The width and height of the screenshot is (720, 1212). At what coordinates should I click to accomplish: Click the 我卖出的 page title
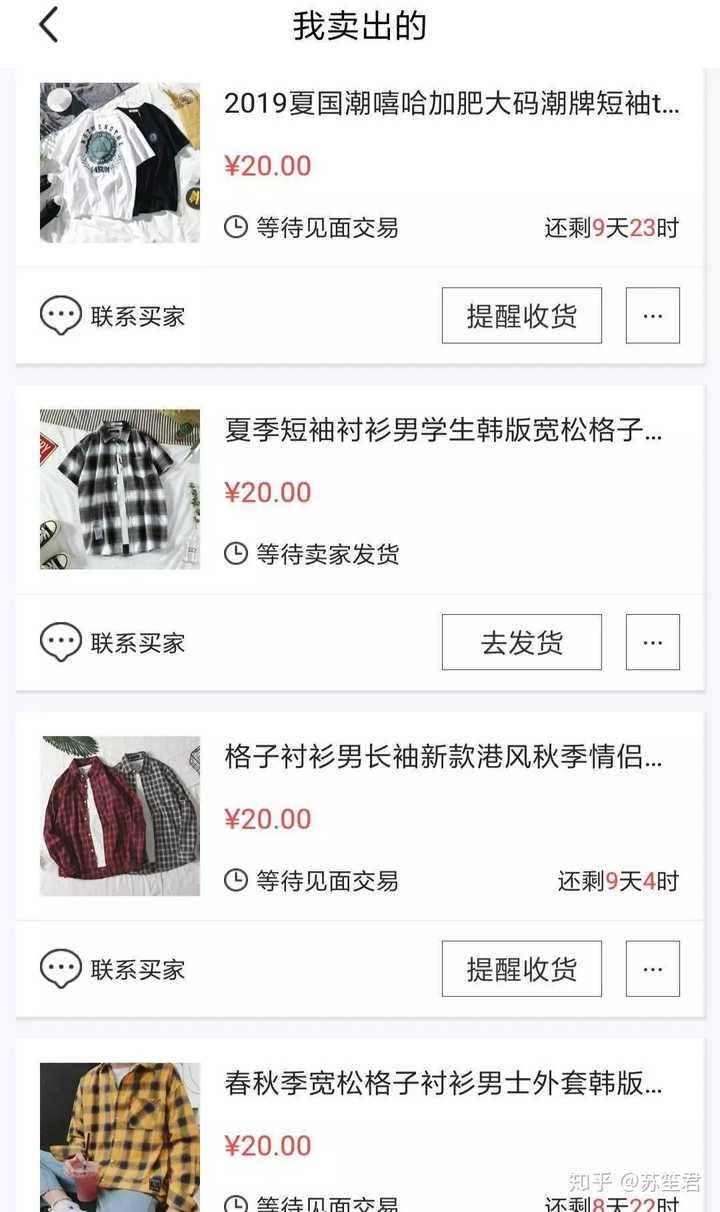click(360, 27)
